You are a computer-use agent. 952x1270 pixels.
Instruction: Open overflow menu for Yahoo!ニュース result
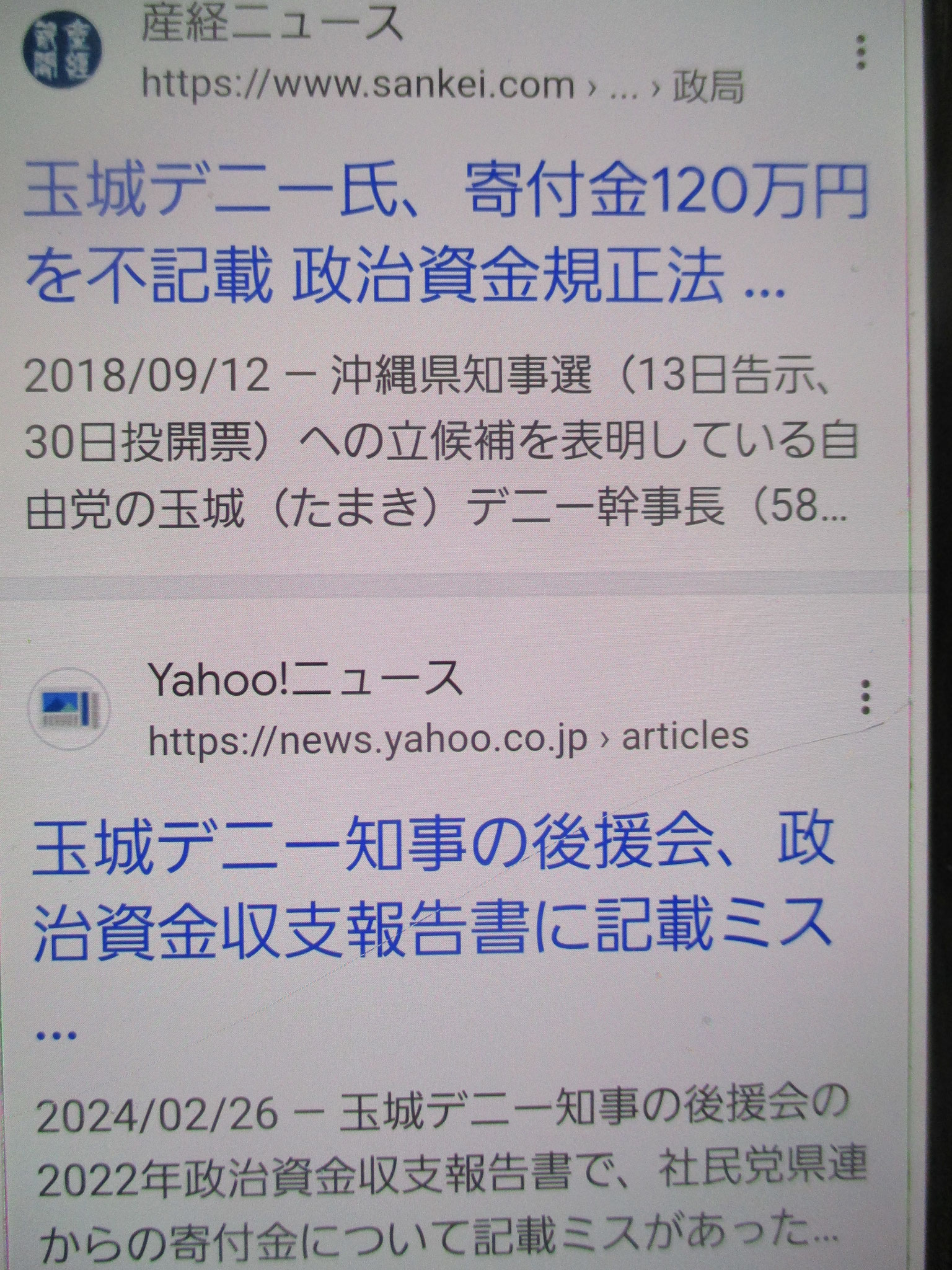coord(866,697)
